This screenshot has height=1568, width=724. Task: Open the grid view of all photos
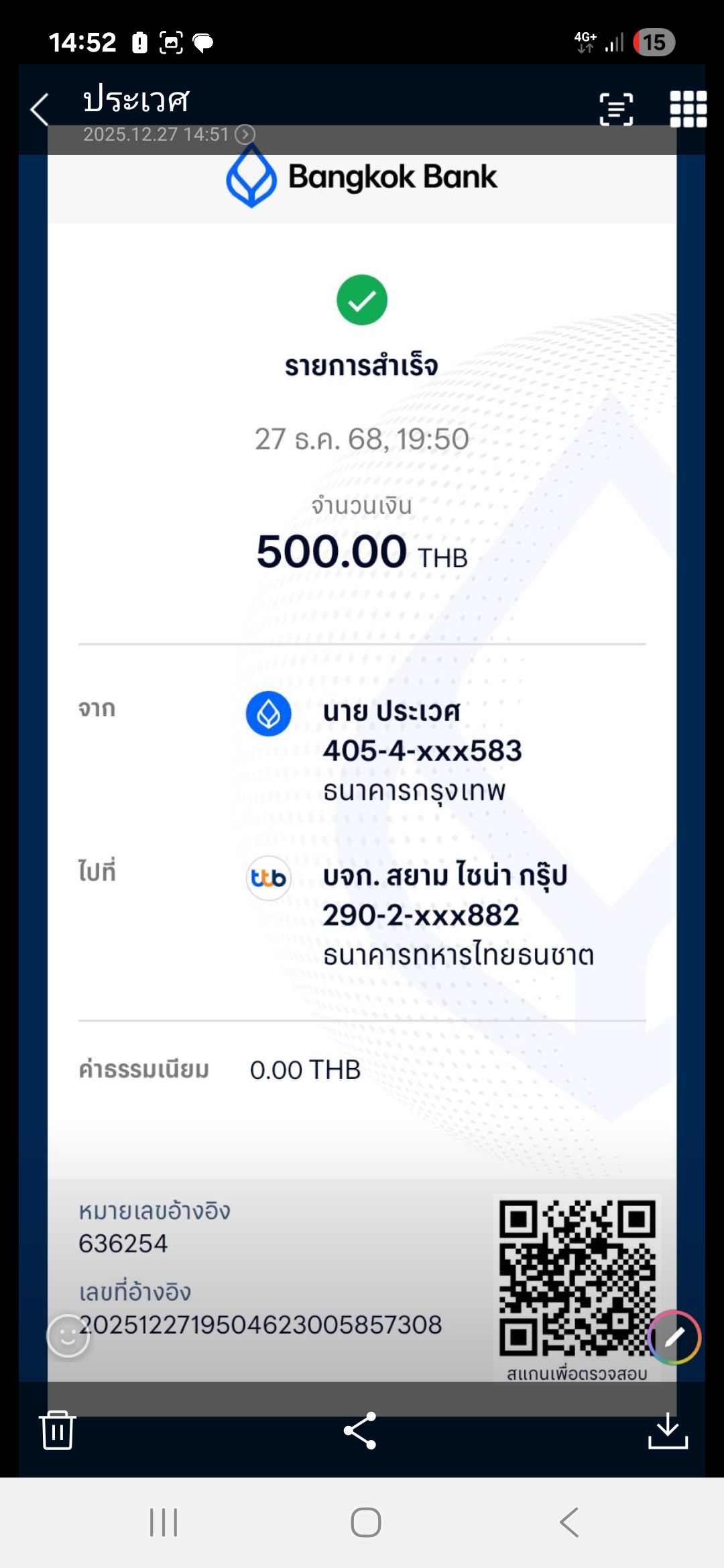click(x=688, y=109)
